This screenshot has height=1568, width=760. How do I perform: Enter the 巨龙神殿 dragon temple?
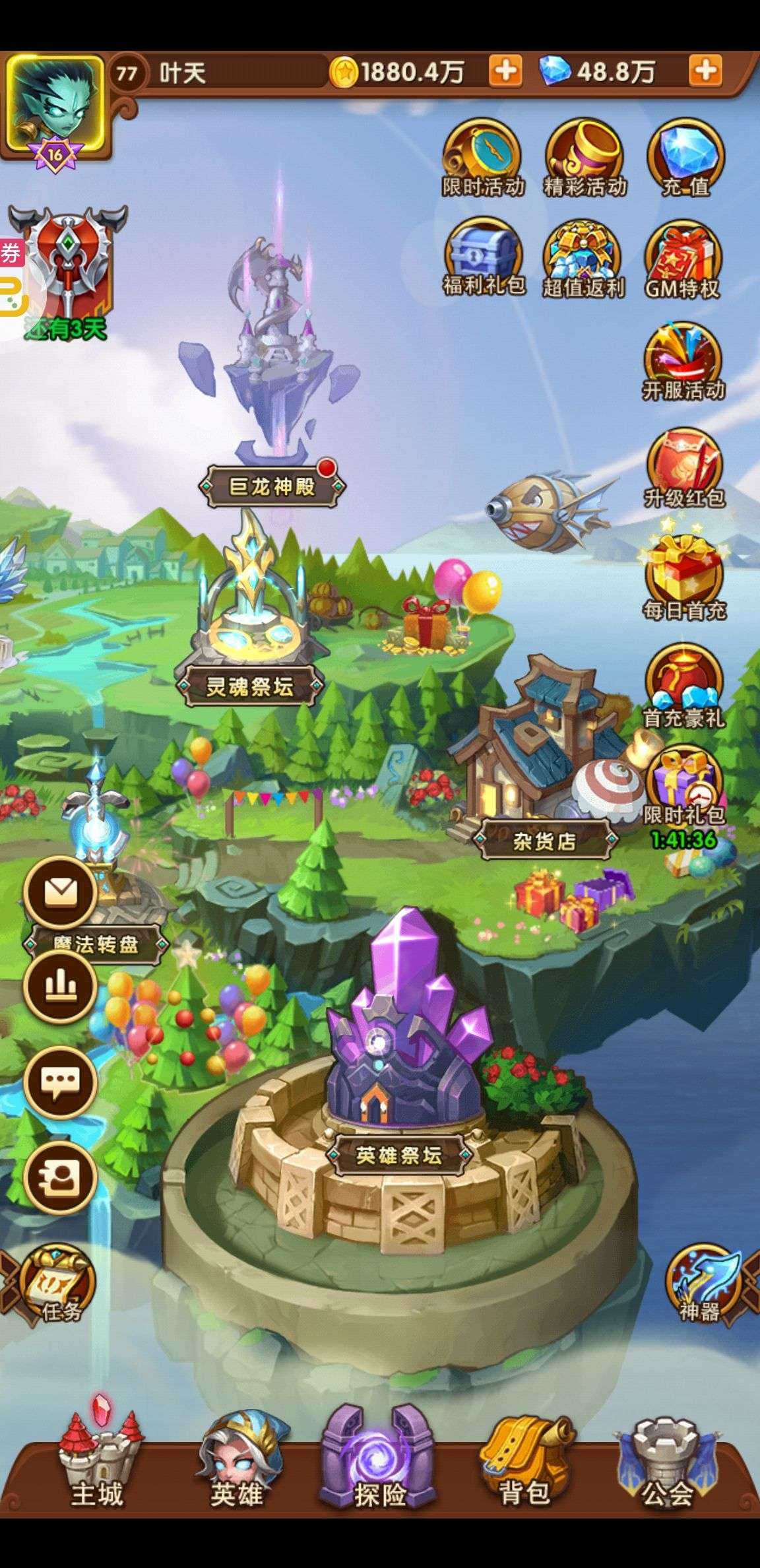[x=272, y=486]
